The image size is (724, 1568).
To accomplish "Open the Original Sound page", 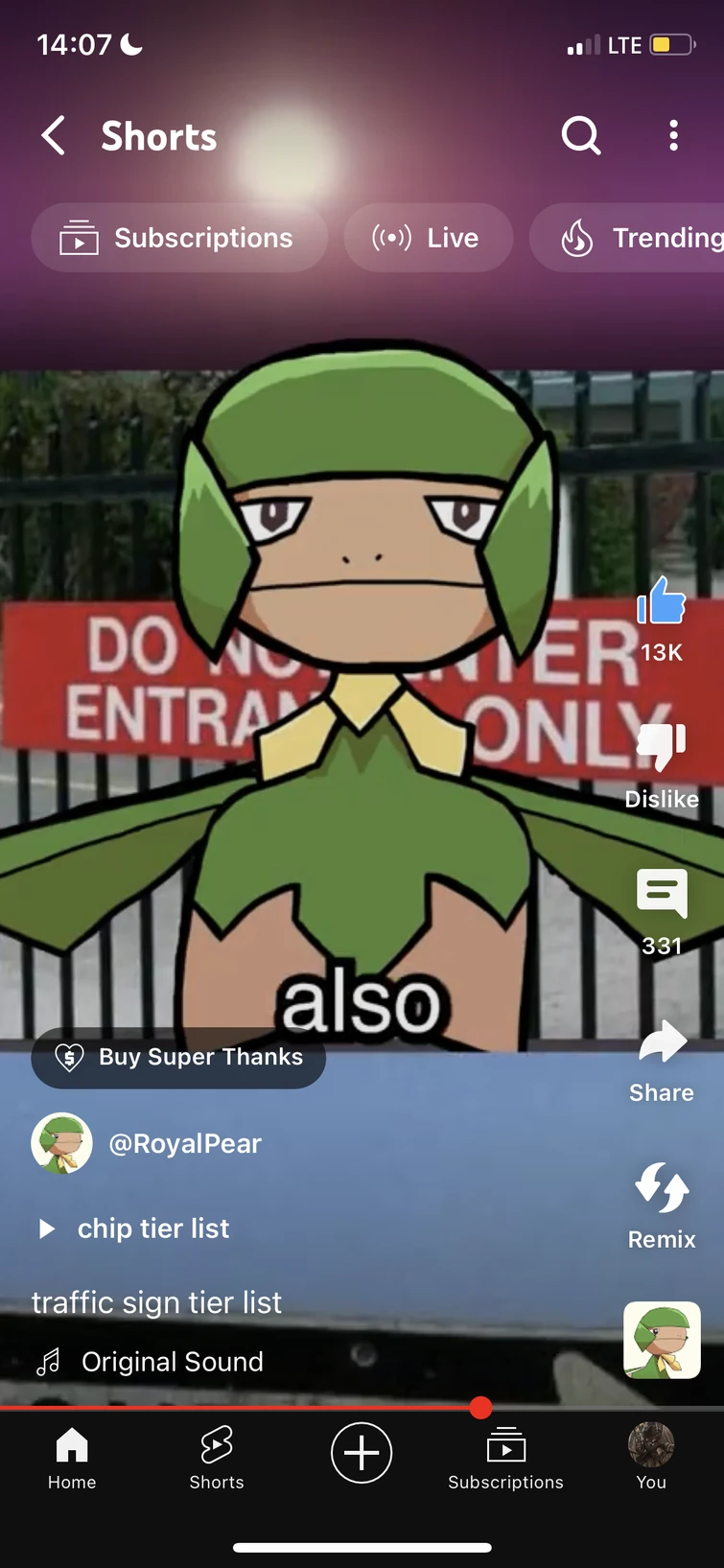I will coord(172,1362).
